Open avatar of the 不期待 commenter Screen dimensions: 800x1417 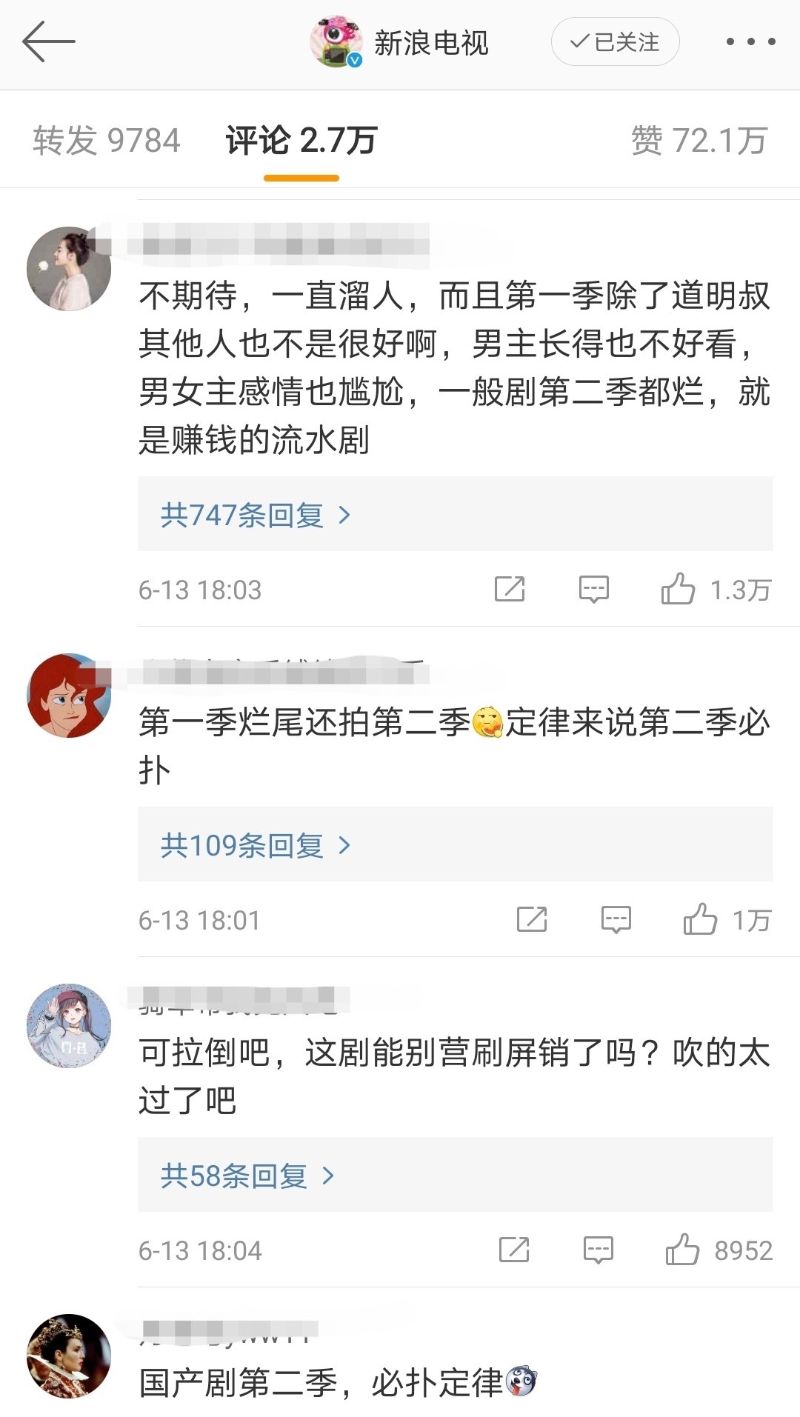click(x=68, y=269)
